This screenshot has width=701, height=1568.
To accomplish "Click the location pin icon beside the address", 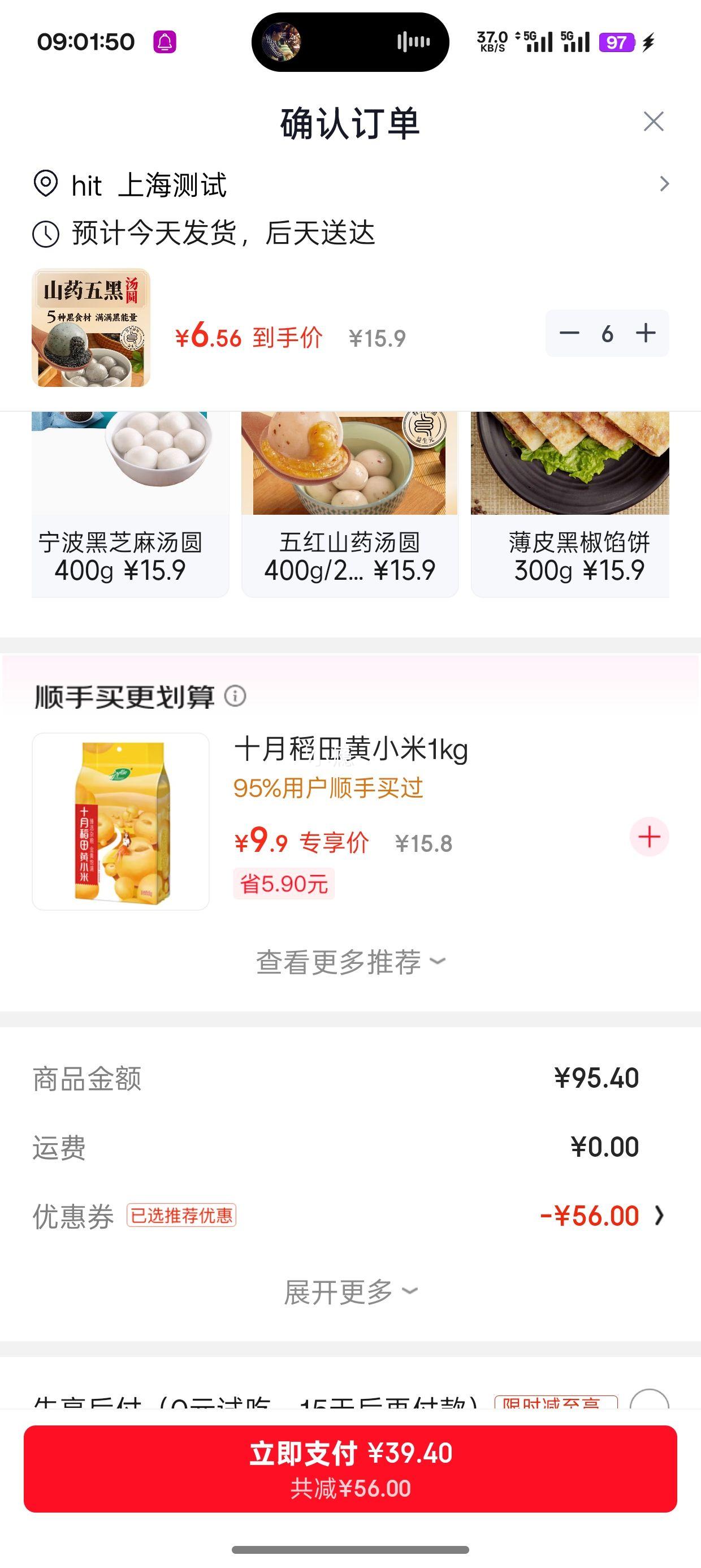I will coord(47,184).
